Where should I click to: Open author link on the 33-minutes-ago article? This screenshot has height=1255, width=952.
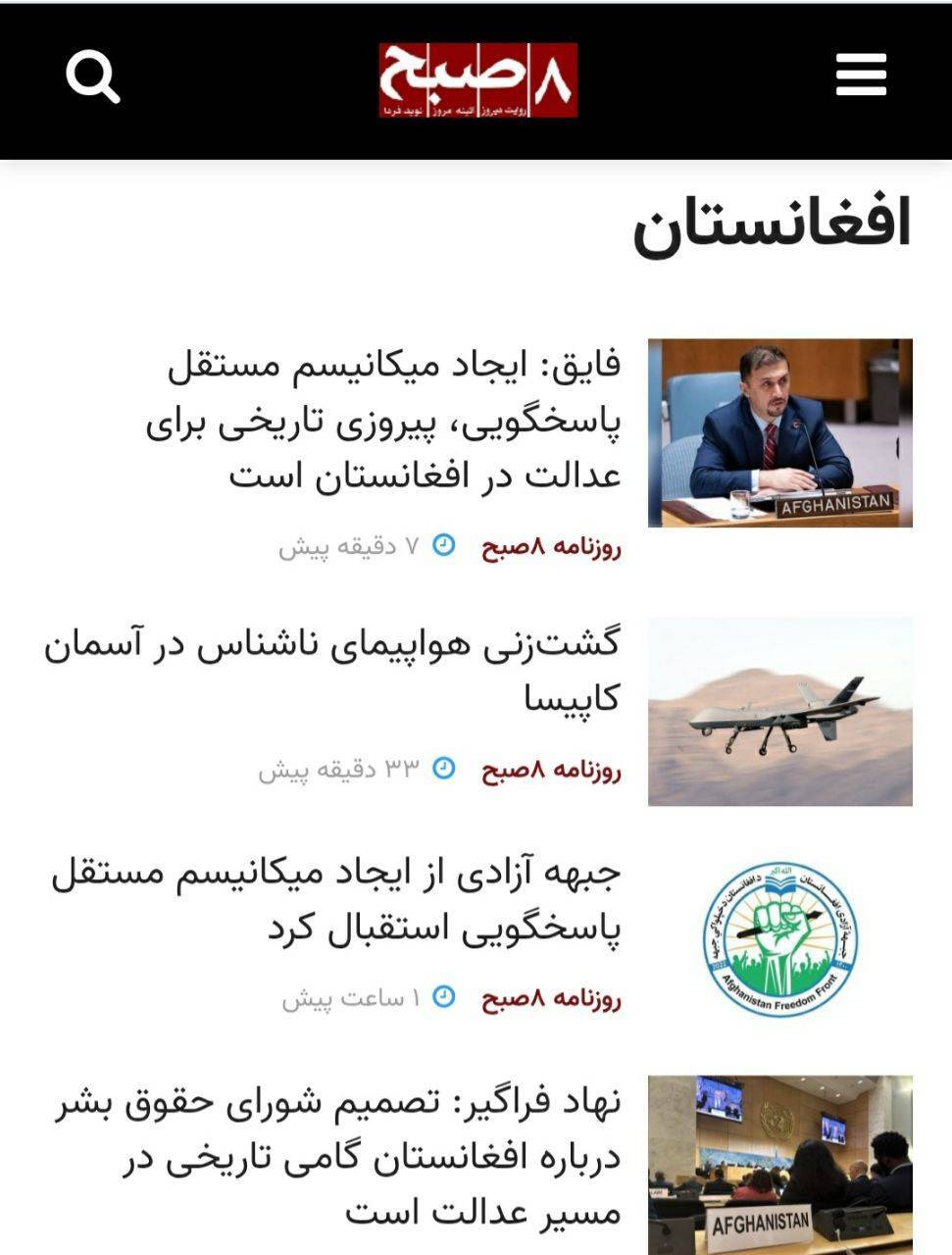point(551,771)
